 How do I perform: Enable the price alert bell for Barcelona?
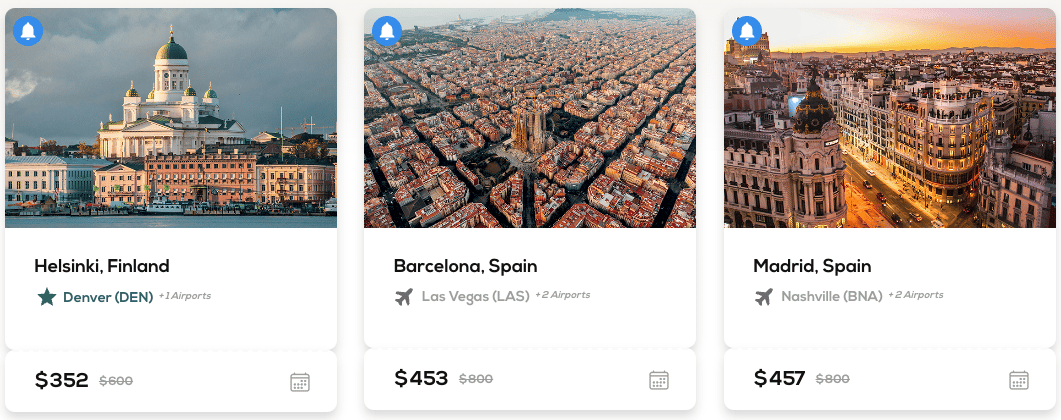click(387, 31)
